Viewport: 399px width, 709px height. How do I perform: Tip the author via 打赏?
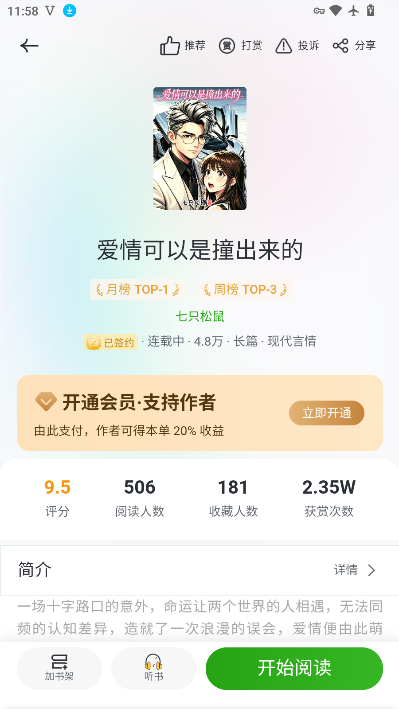pos(240,46)
